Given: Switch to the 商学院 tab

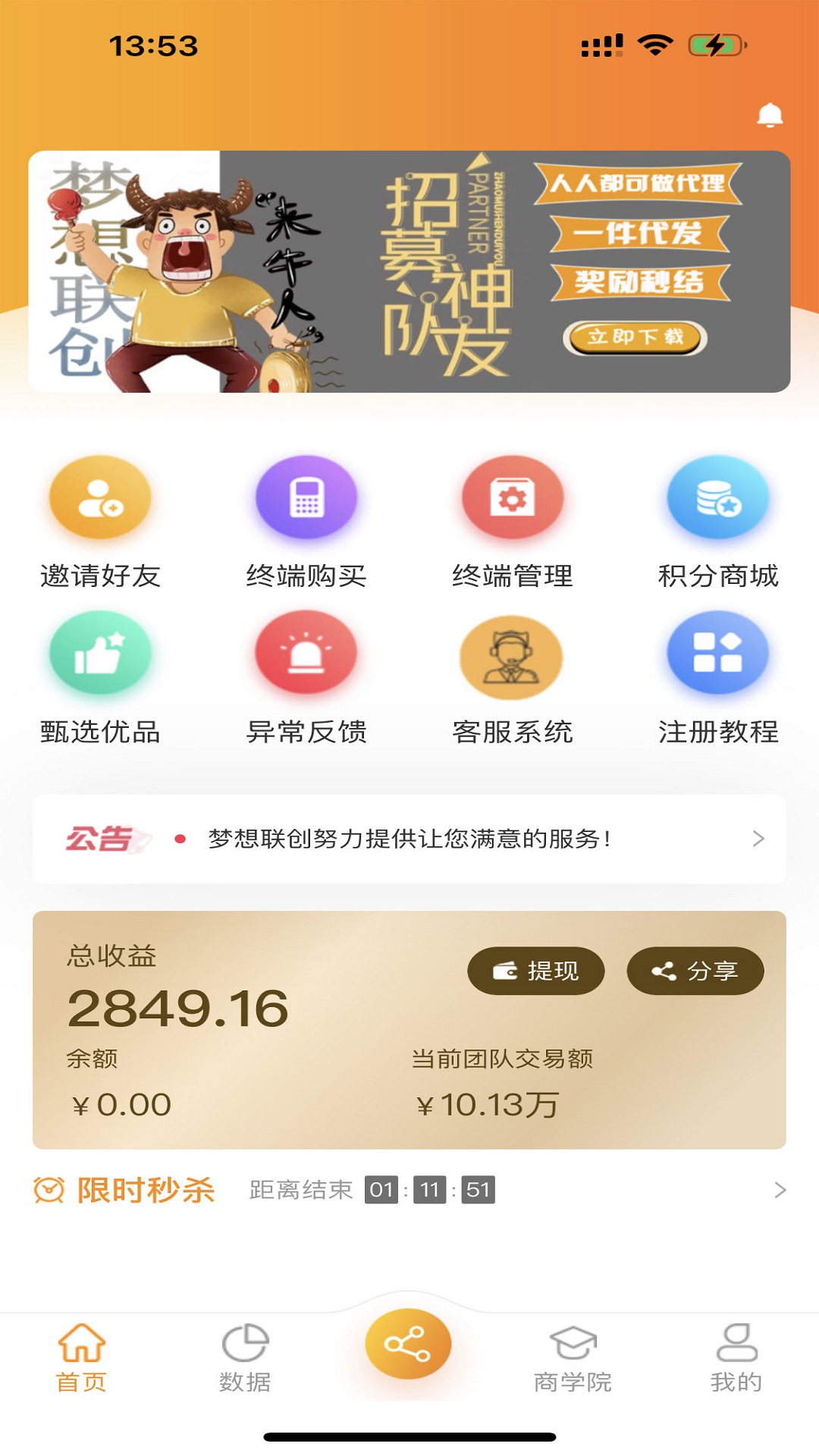Looking at the screenshot, I should tap(573, 1359).
